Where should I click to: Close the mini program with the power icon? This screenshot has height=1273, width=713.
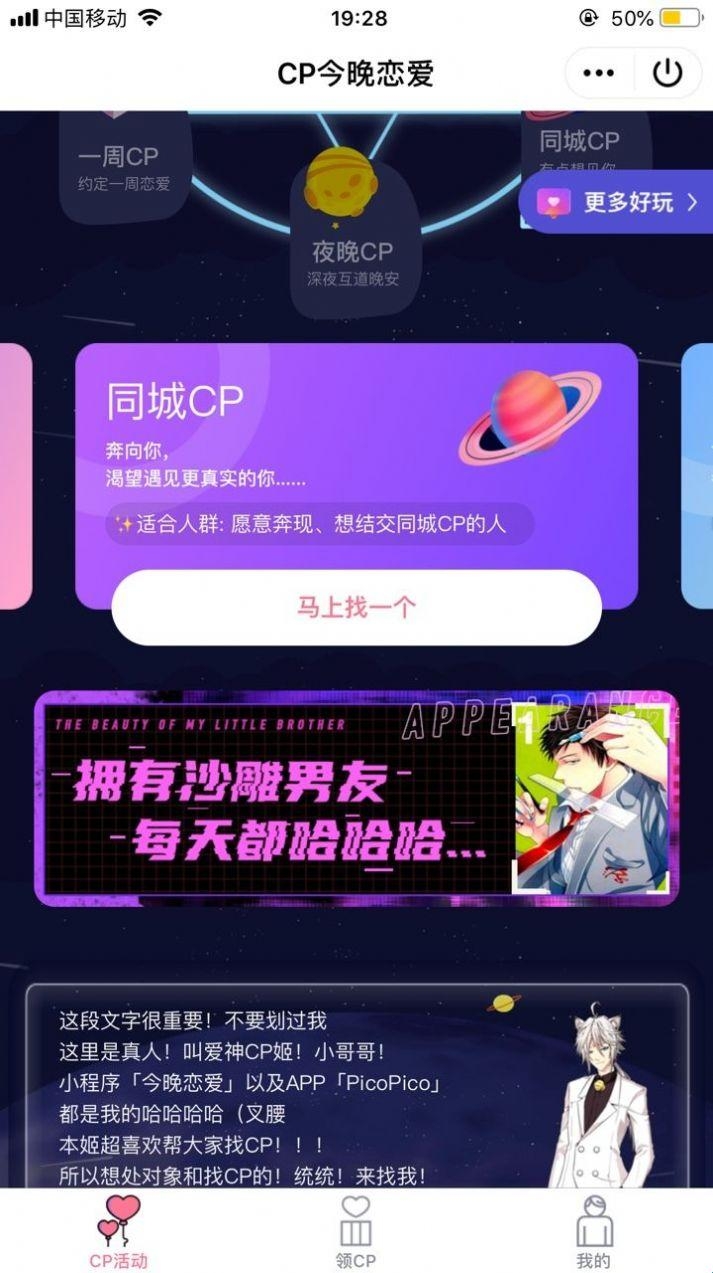pyautogui.click(x=667, y=73)
